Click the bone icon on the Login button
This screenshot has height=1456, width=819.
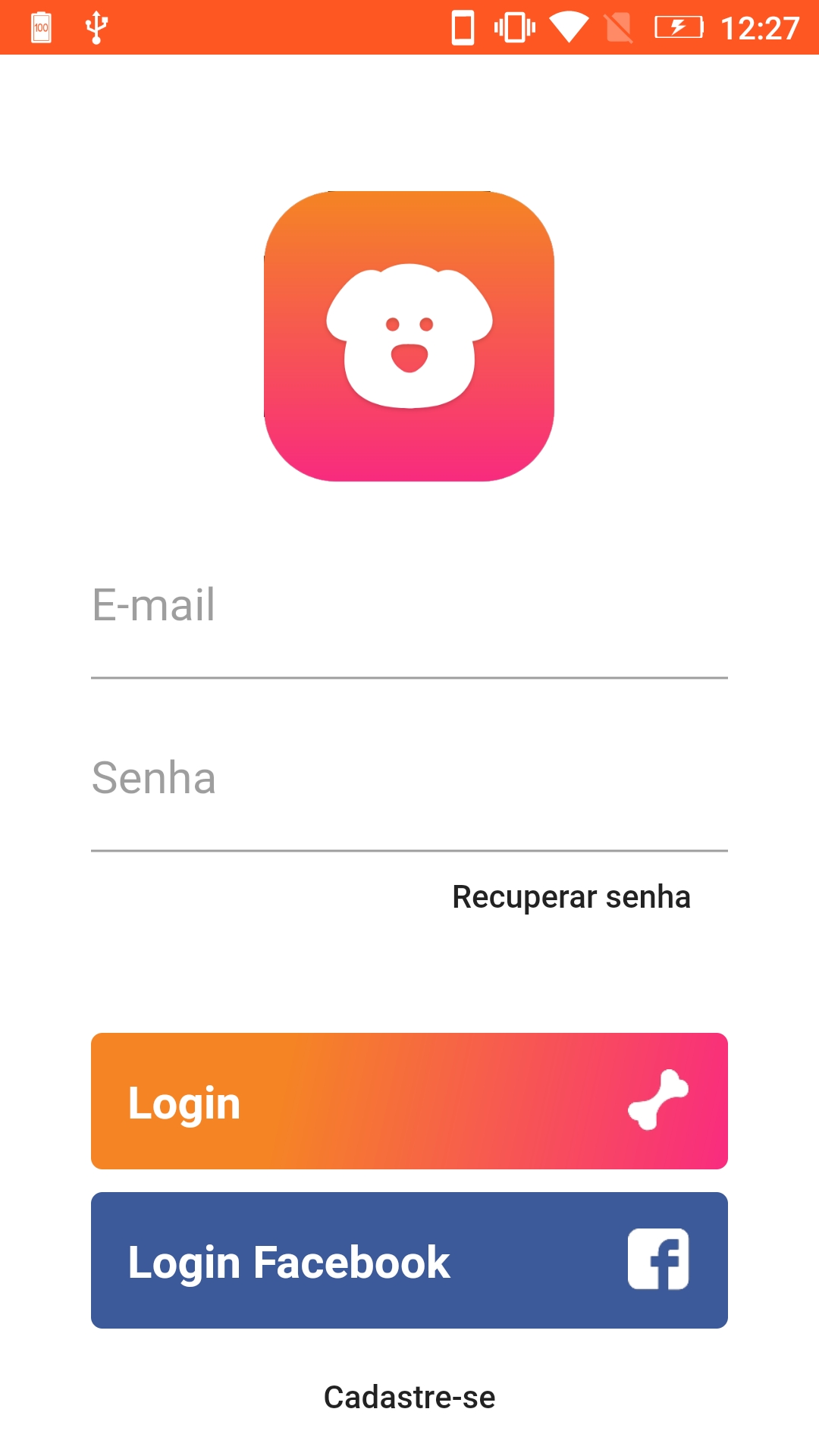(659, 1100)
